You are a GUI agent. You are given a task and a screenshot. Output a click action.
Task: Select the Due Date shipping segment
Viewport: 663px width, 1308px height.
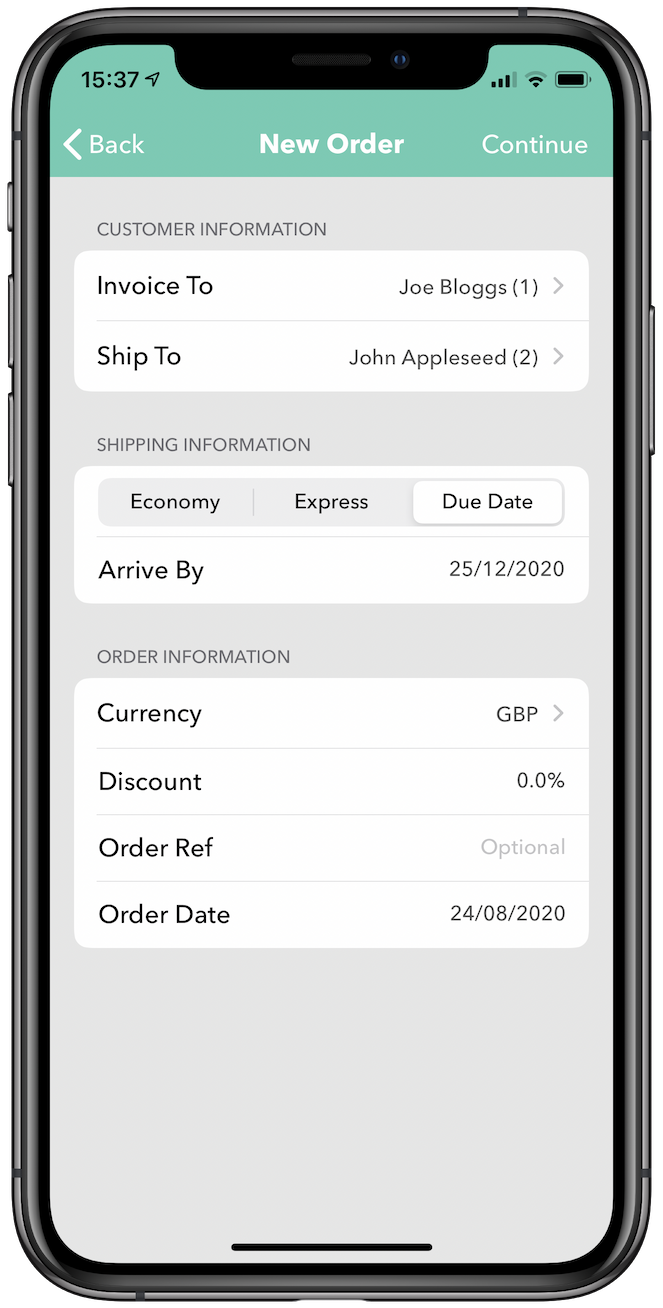[487, 502]
